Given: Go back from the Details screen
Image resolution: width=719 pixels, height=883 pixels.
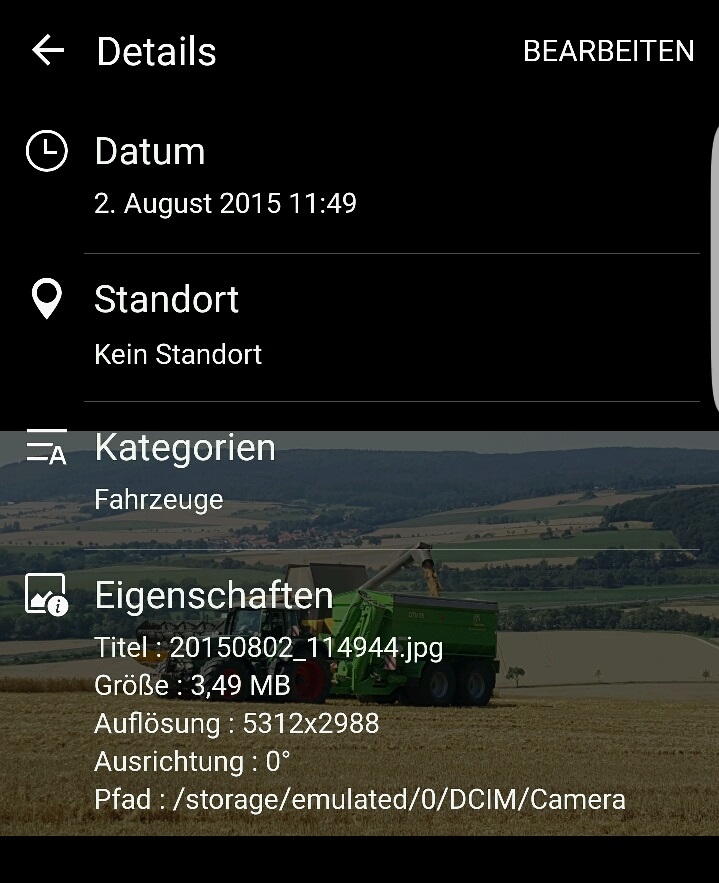Looking at the screenshot, I should point(47,51).
